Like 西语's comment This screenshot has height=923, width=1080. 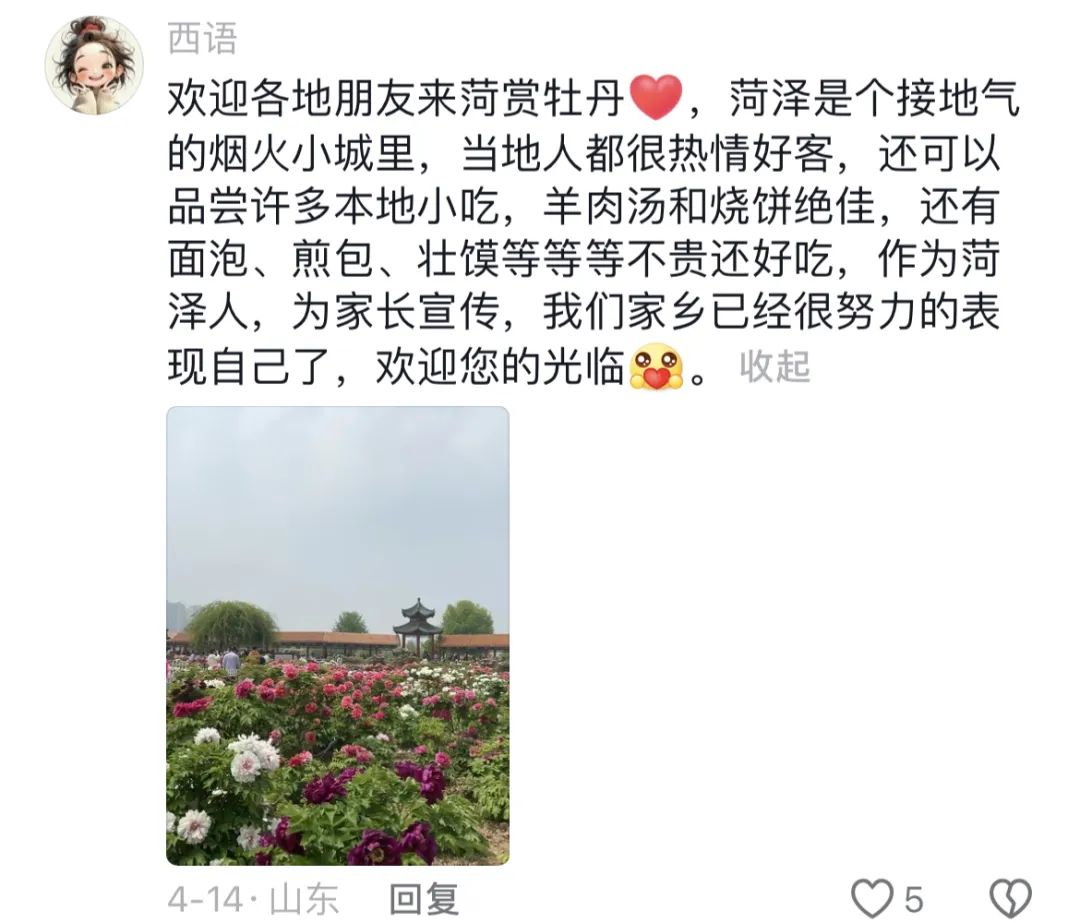[872, 898]
